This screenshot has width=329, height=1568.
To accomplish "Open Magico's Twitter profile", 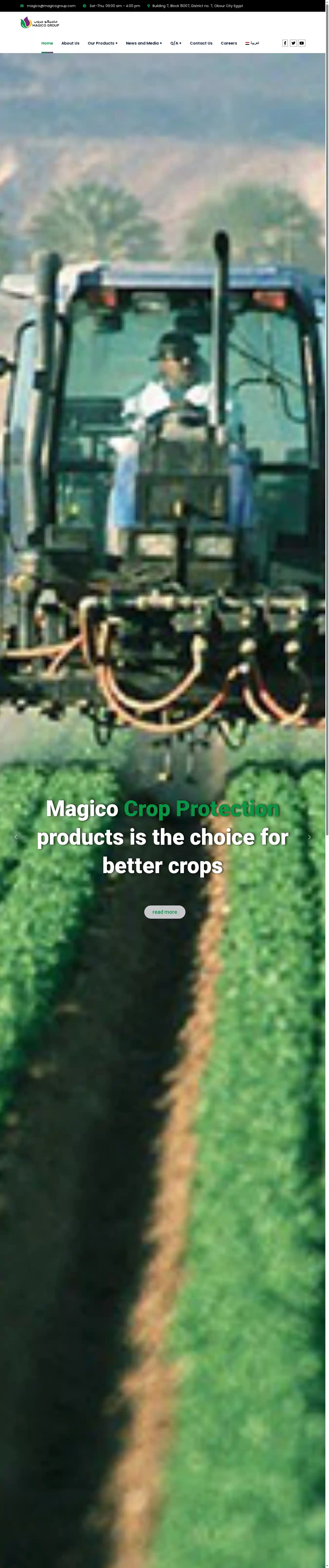I will pyautogui.click(x=293, y=43).
